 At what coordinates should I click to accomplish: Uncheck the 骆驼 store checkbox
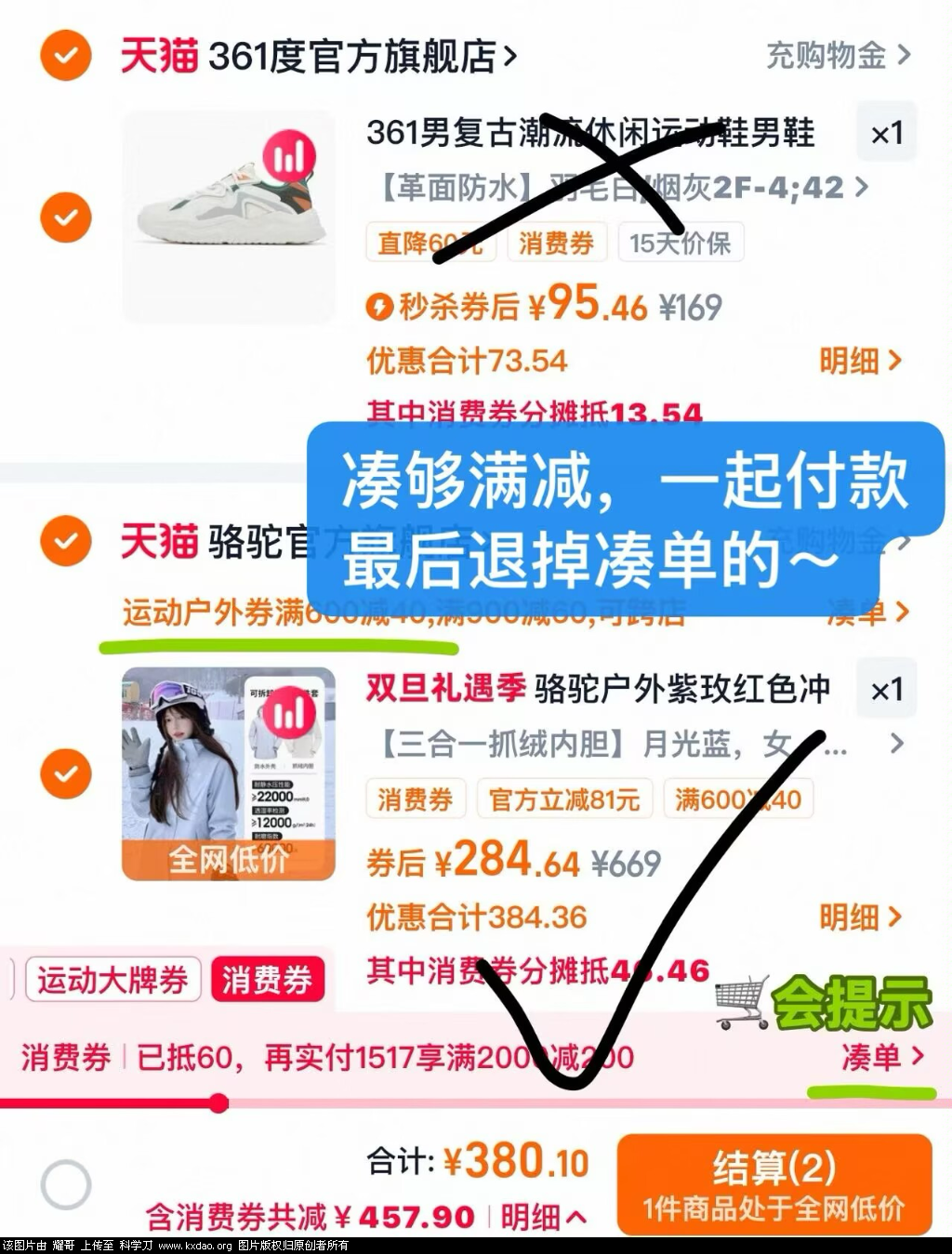pos(65,541)
